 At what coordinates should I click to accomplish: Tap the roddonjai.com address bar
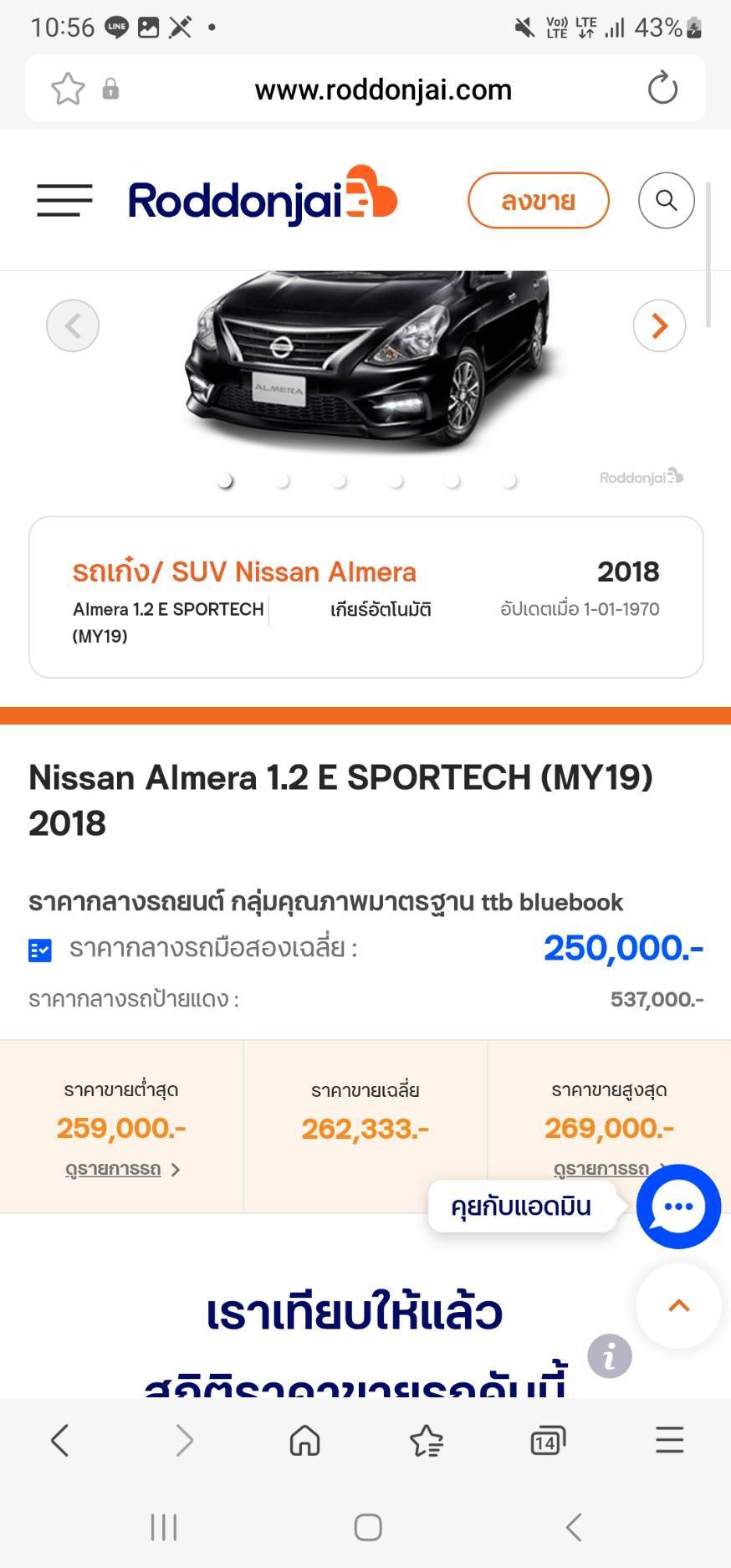click(383, 90)
